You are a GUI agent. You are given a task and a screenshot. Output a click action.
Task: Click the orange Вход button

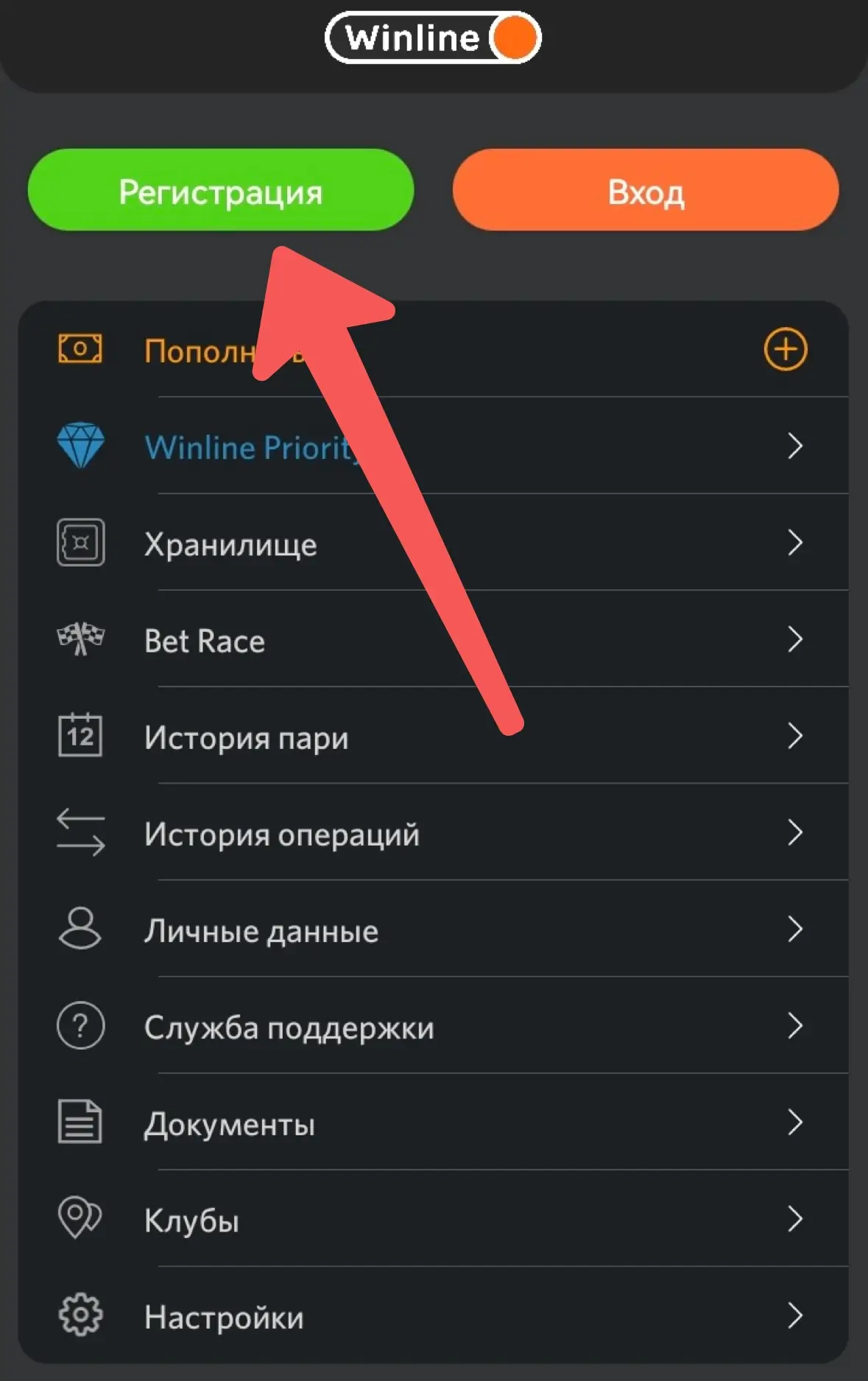[x=645, y=191]
